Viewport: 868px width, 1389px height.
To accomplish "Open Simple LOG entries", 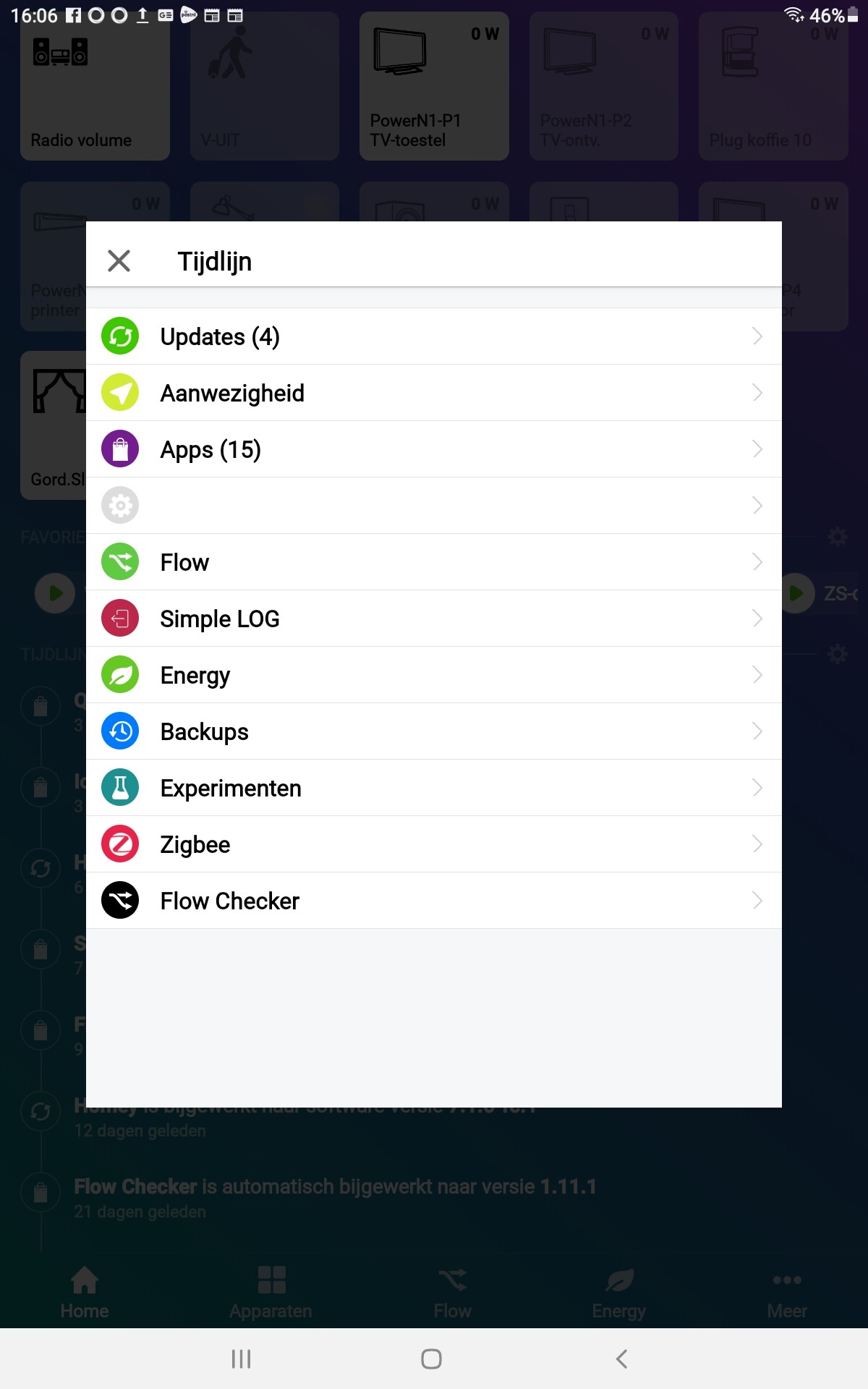I will pyautogui.click(x=433, y=619).
